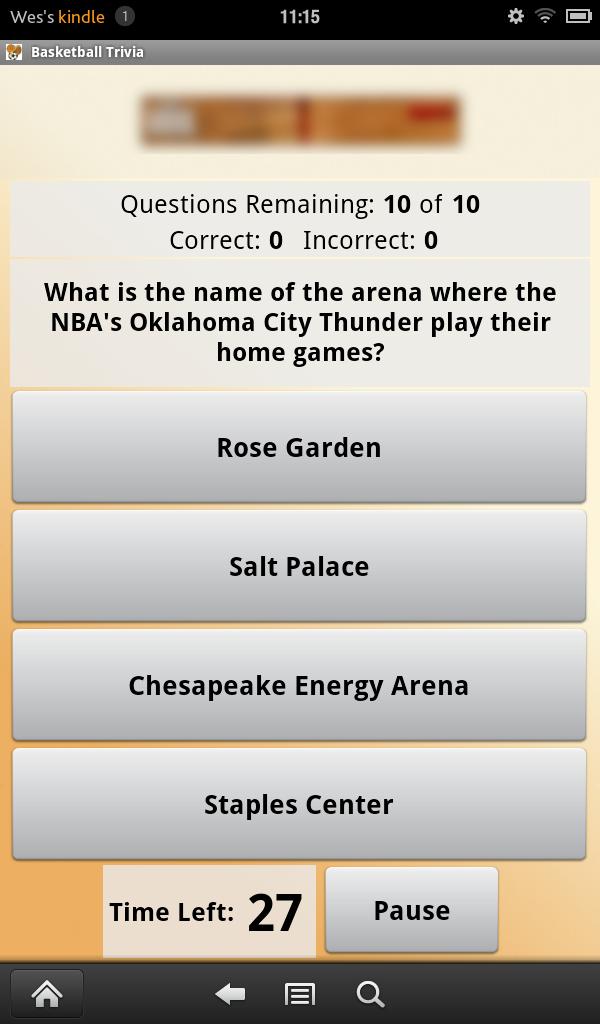Pick the Staples Center option
The width and height of the screenshot is (600, 1024).
[298, 804]
